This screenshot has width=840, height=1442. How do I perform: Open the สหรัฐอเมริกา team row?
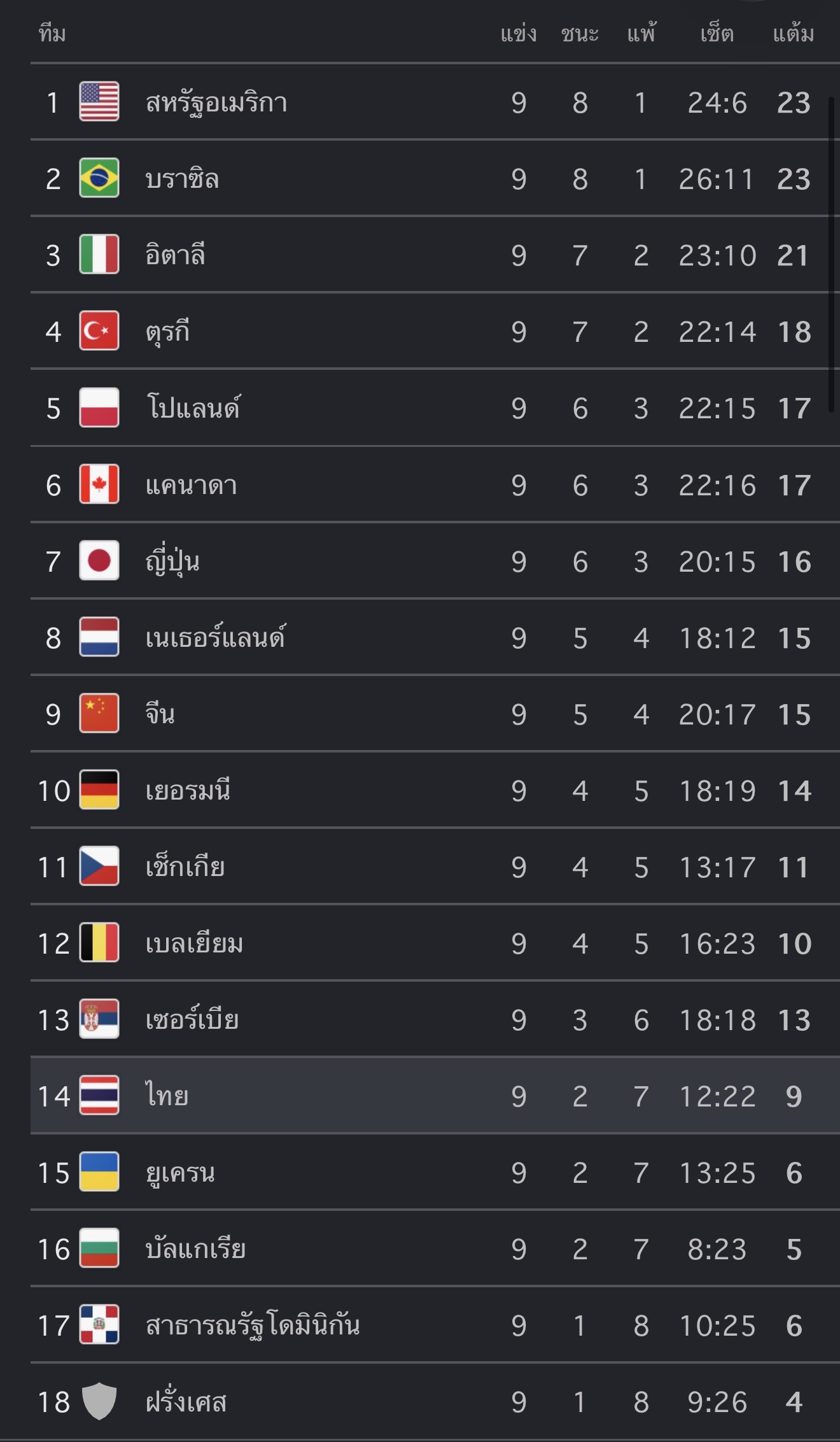pyautogui.click(x=435, y=102)
